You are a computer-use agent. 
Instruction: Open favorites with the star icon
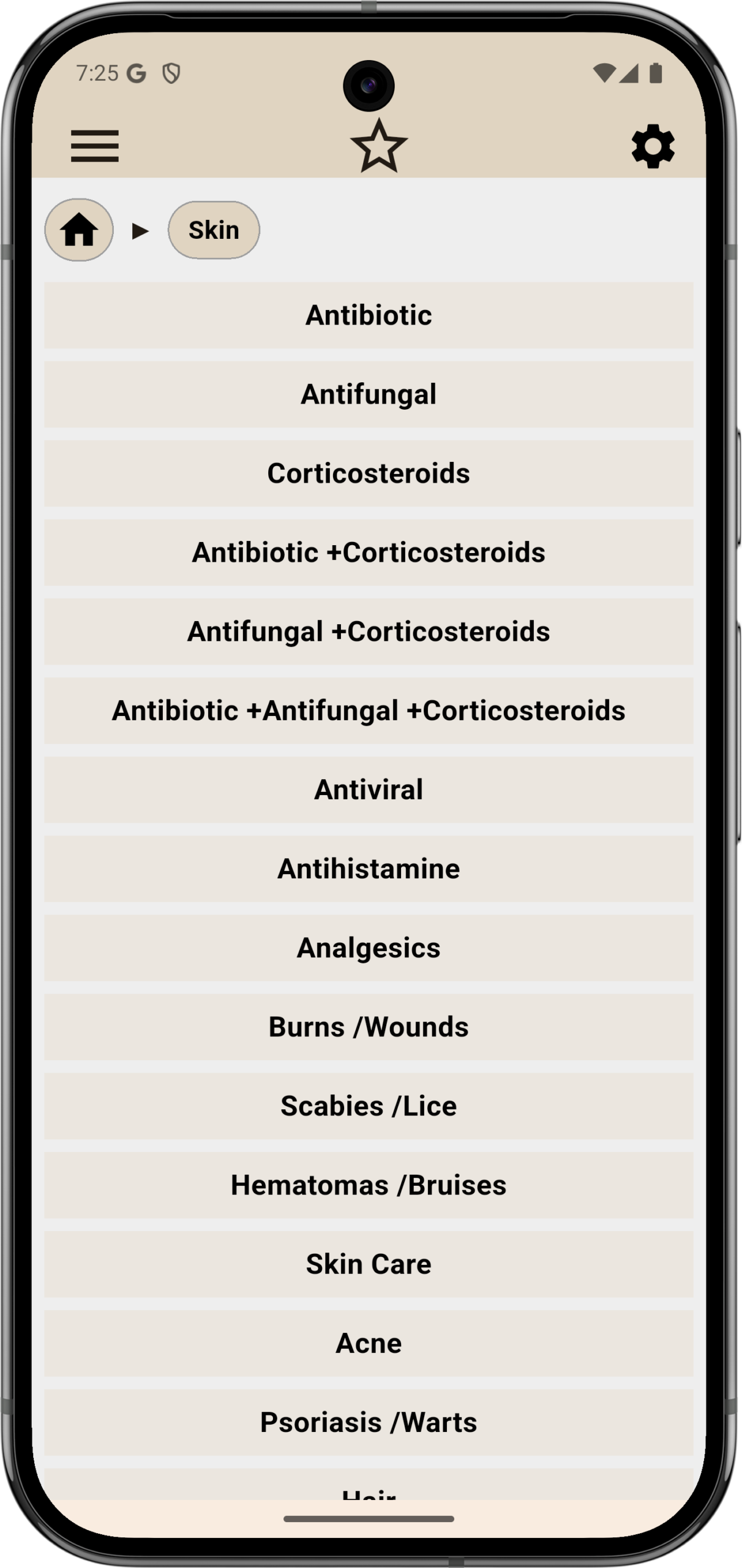coord(379,146)
